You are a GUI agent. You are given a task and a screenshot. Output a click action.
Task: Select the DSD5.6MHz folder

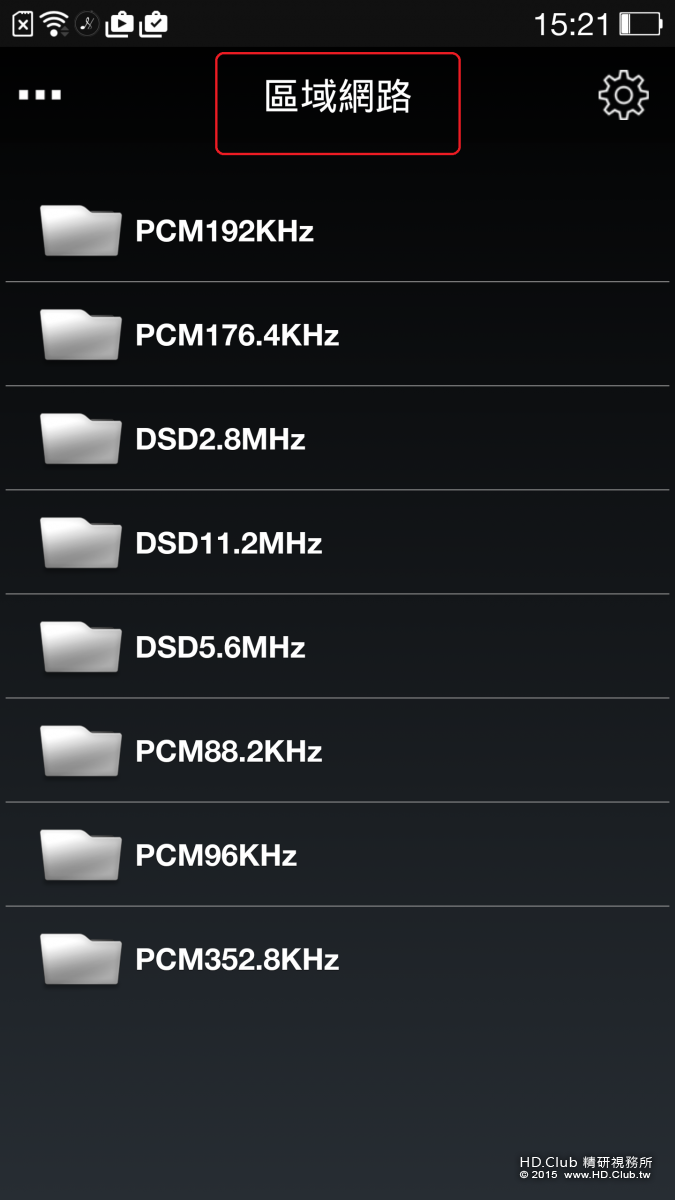click(x=220, y=648)
